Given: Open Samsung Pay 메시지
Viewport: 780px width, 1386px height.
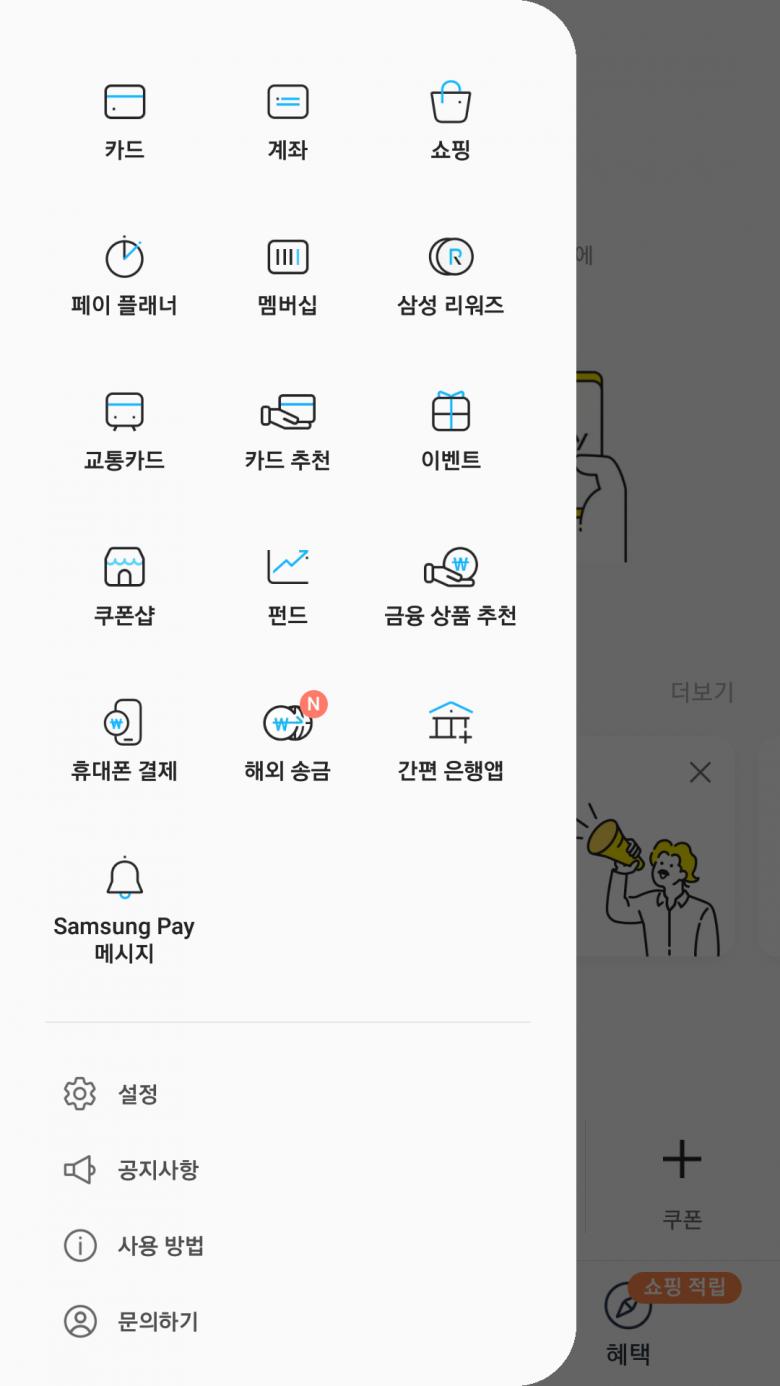Looking at the screenshot, I should (124, 908).
